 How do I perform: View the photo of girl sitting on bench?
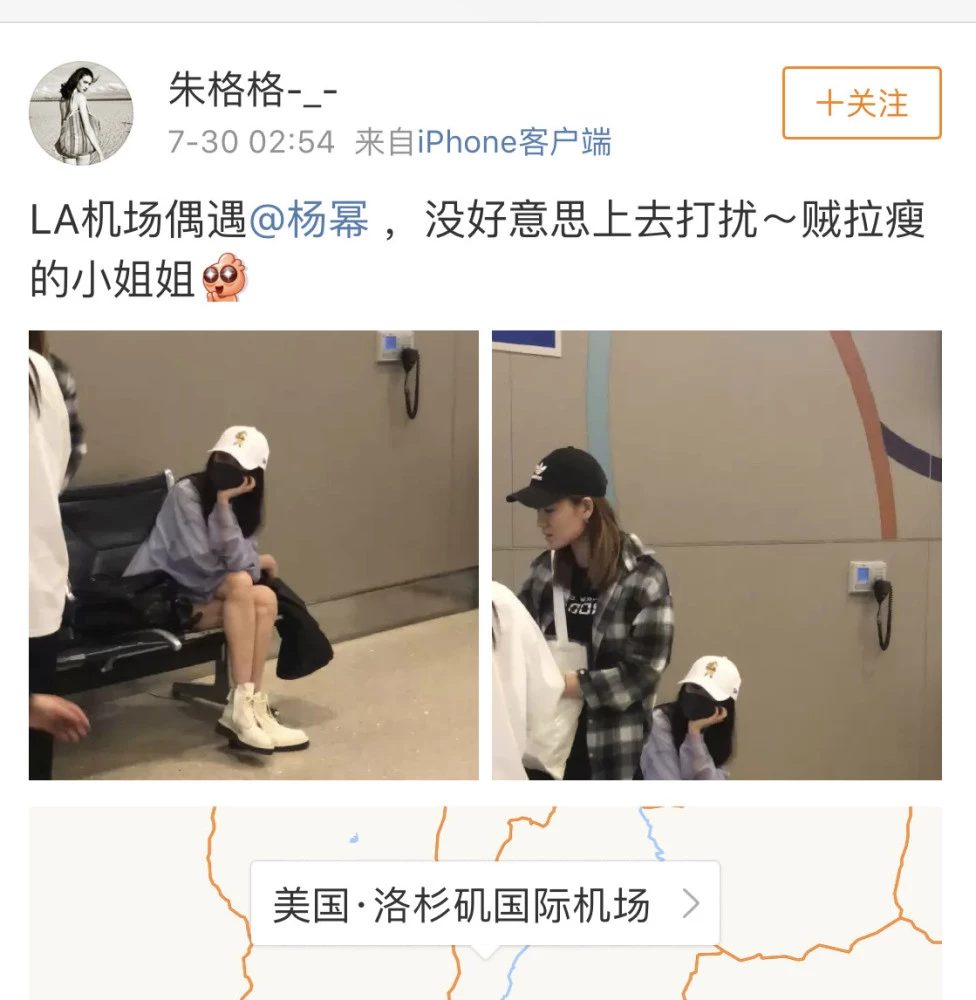(254, 555)
